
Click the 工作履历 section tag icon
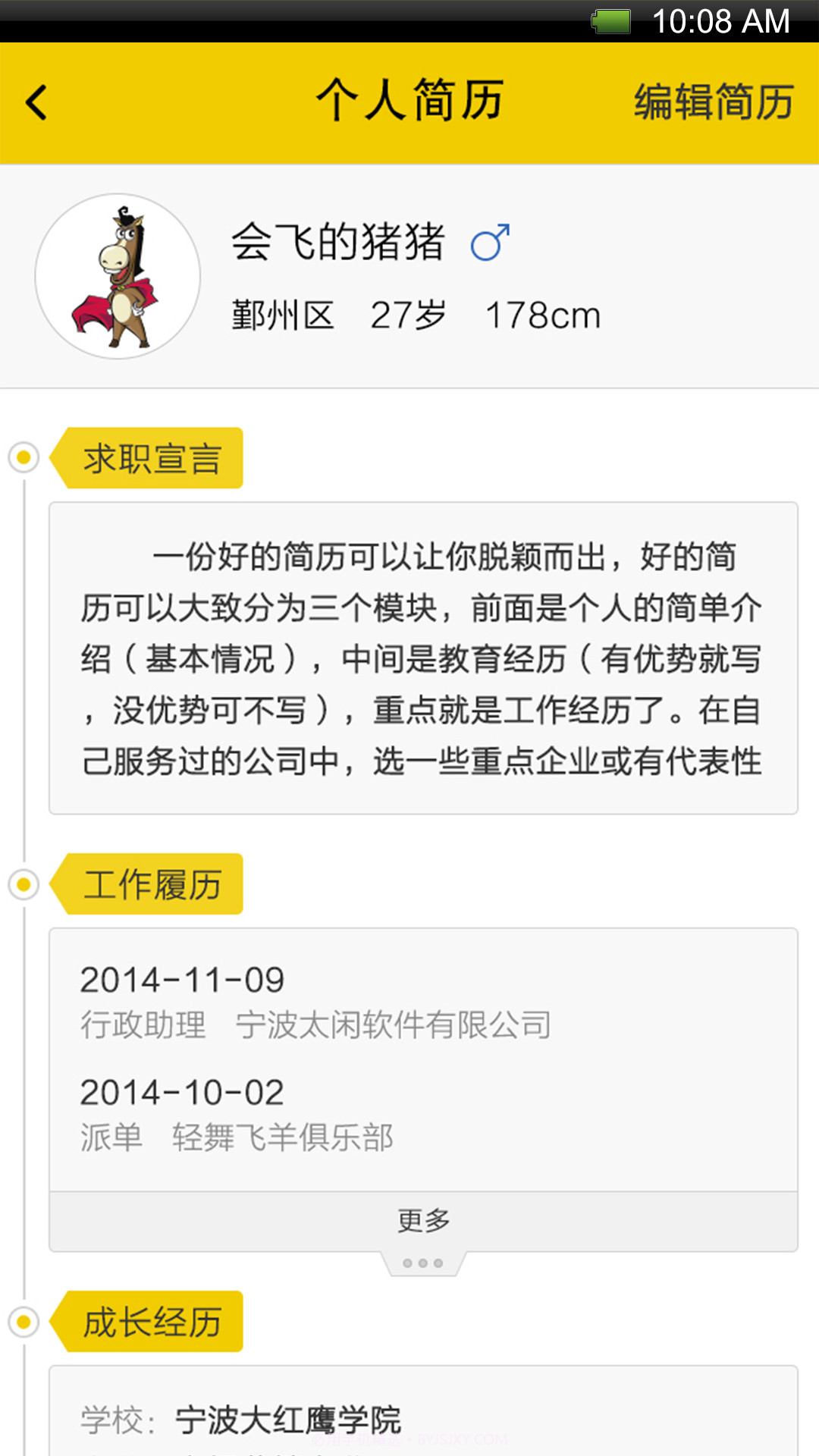click(146, 883)
